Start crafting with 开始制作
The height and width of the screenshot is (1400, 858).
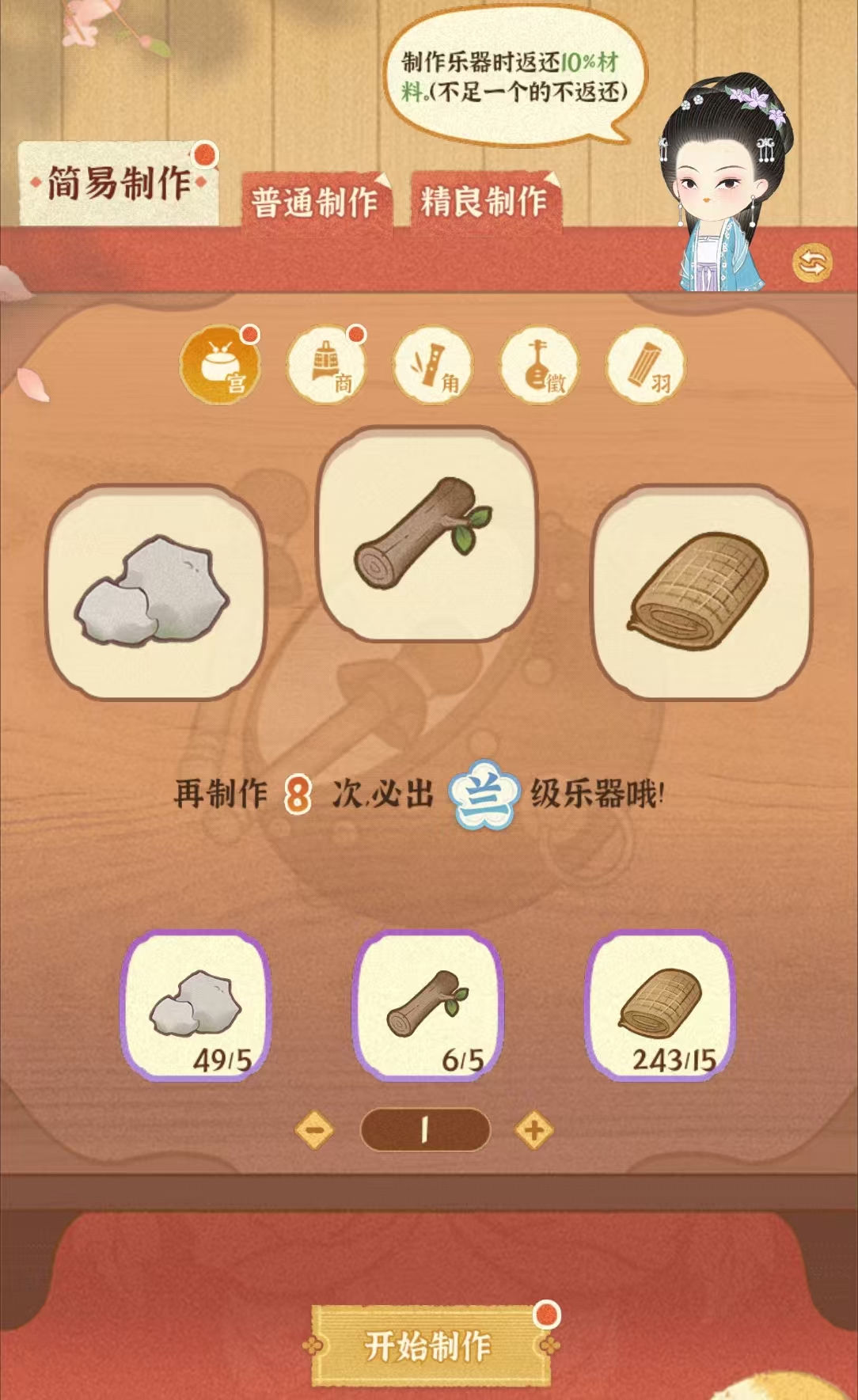click(x=428, y=1345)
